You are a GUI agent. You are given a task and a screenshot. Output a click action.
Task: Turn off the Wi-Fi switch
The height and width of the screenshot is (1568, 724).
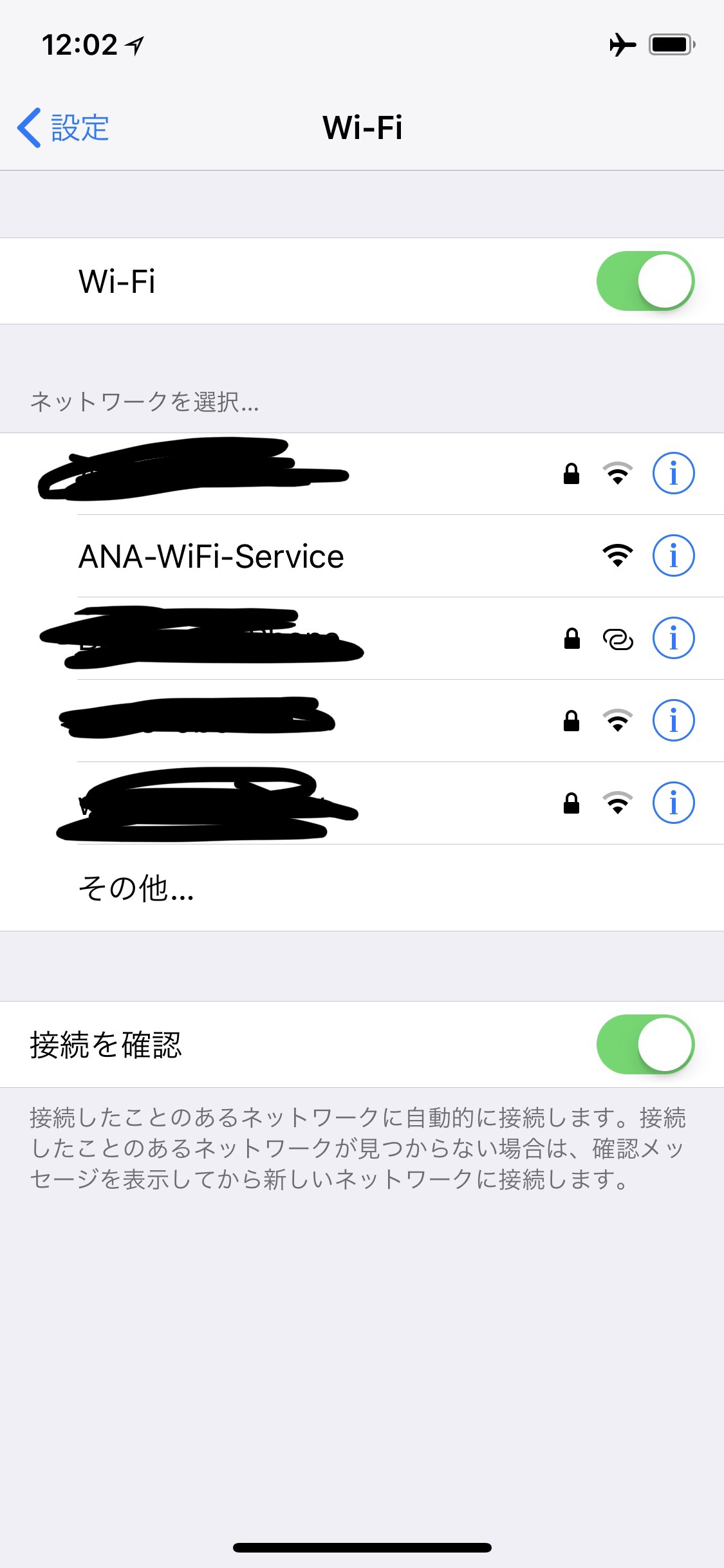[x=645, y=281]
